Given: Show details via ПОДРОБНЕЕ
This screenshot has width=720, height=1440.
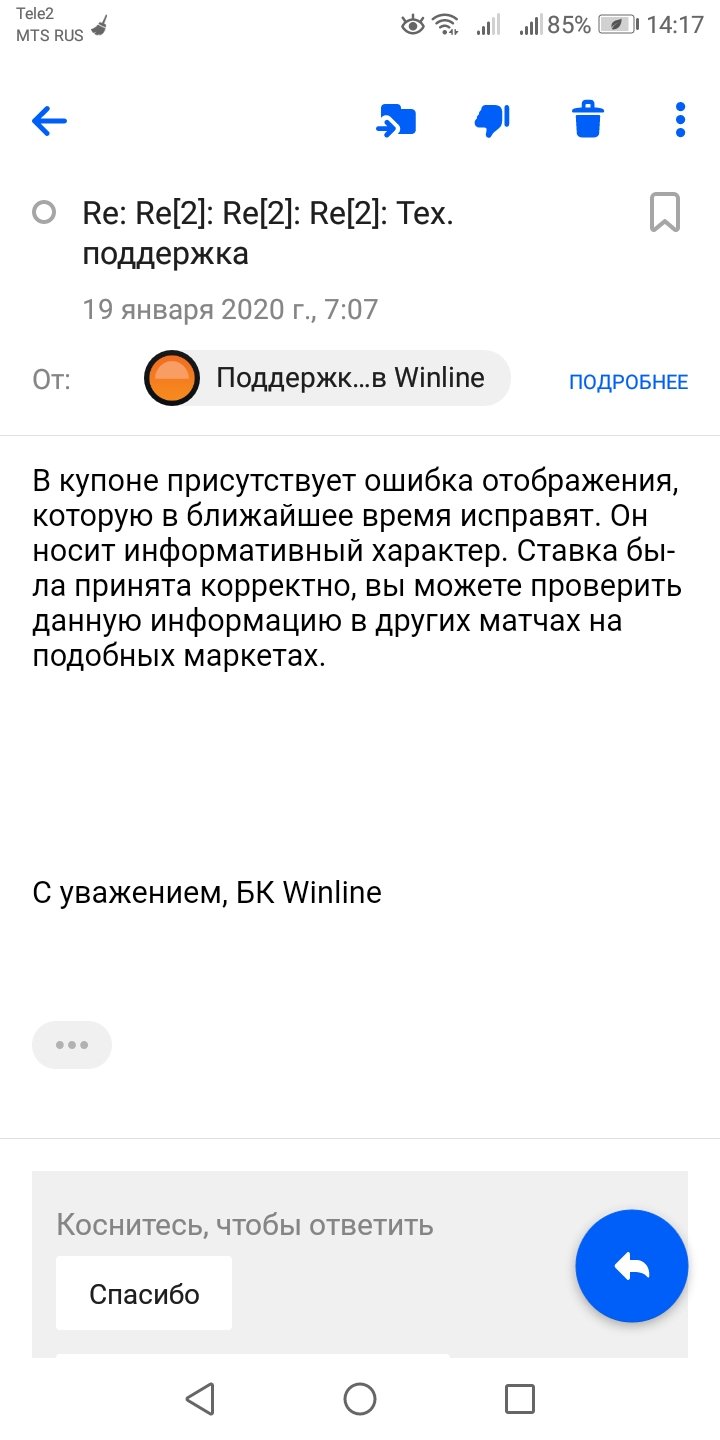Looking at the screenshot, I should click(628, 382).
